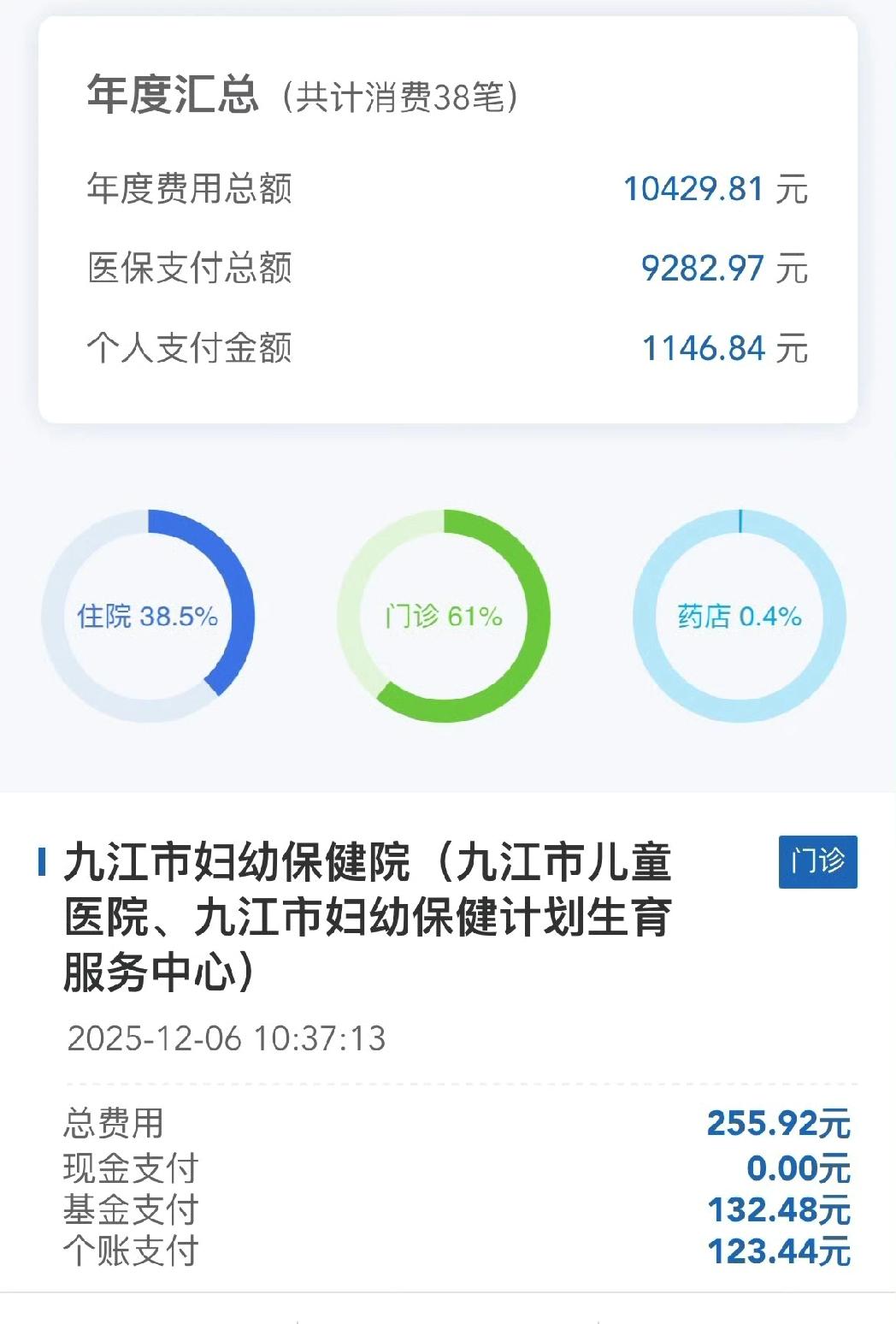896x1324 pixels.
Task: Tap the 药店 0.4% donut chart
Action: pyautogui.click(x=740, y=616)
